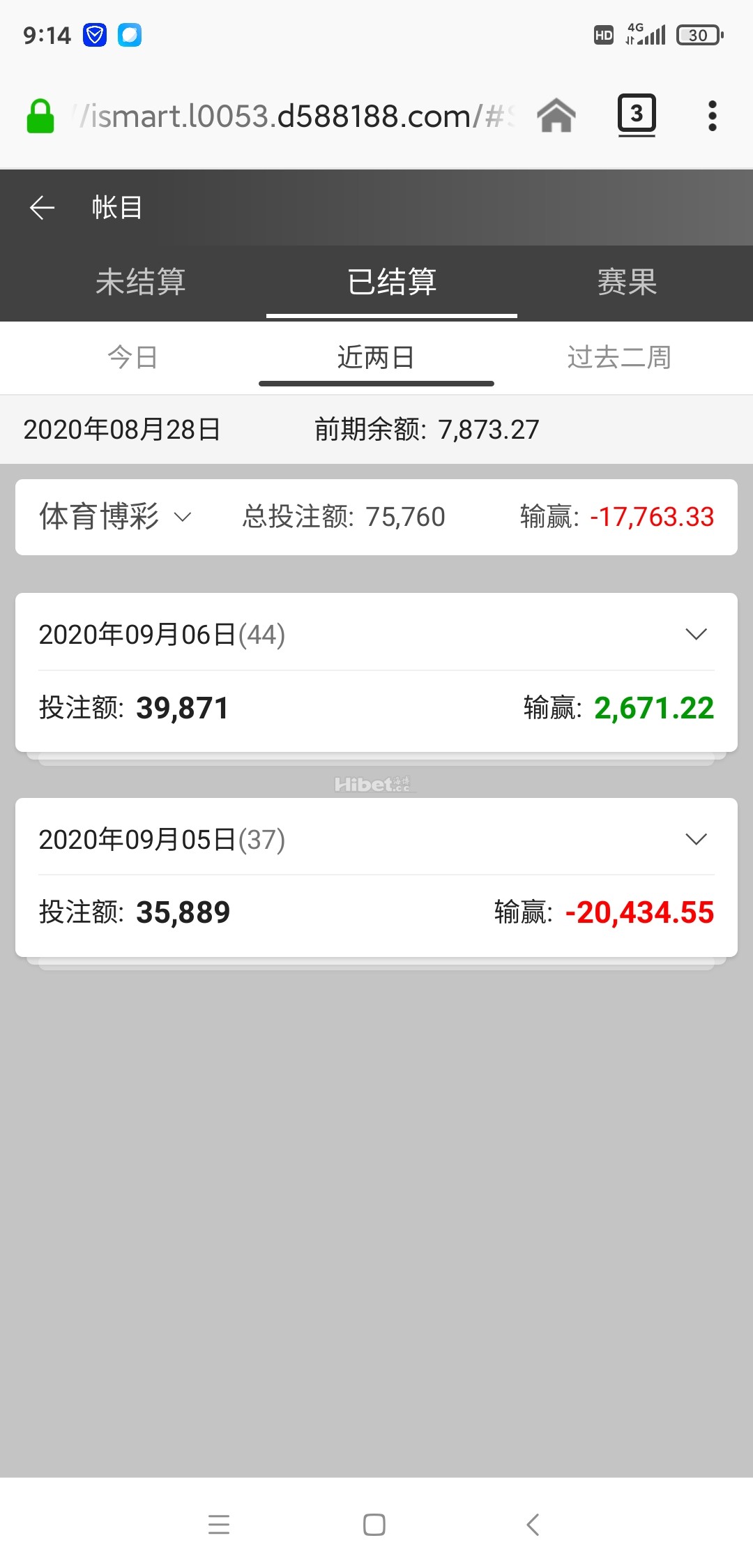Image resolution: width=753 pixels, height=1568 pixels.
Task: Open the recent apps menu button
Action: (219, 1525)
